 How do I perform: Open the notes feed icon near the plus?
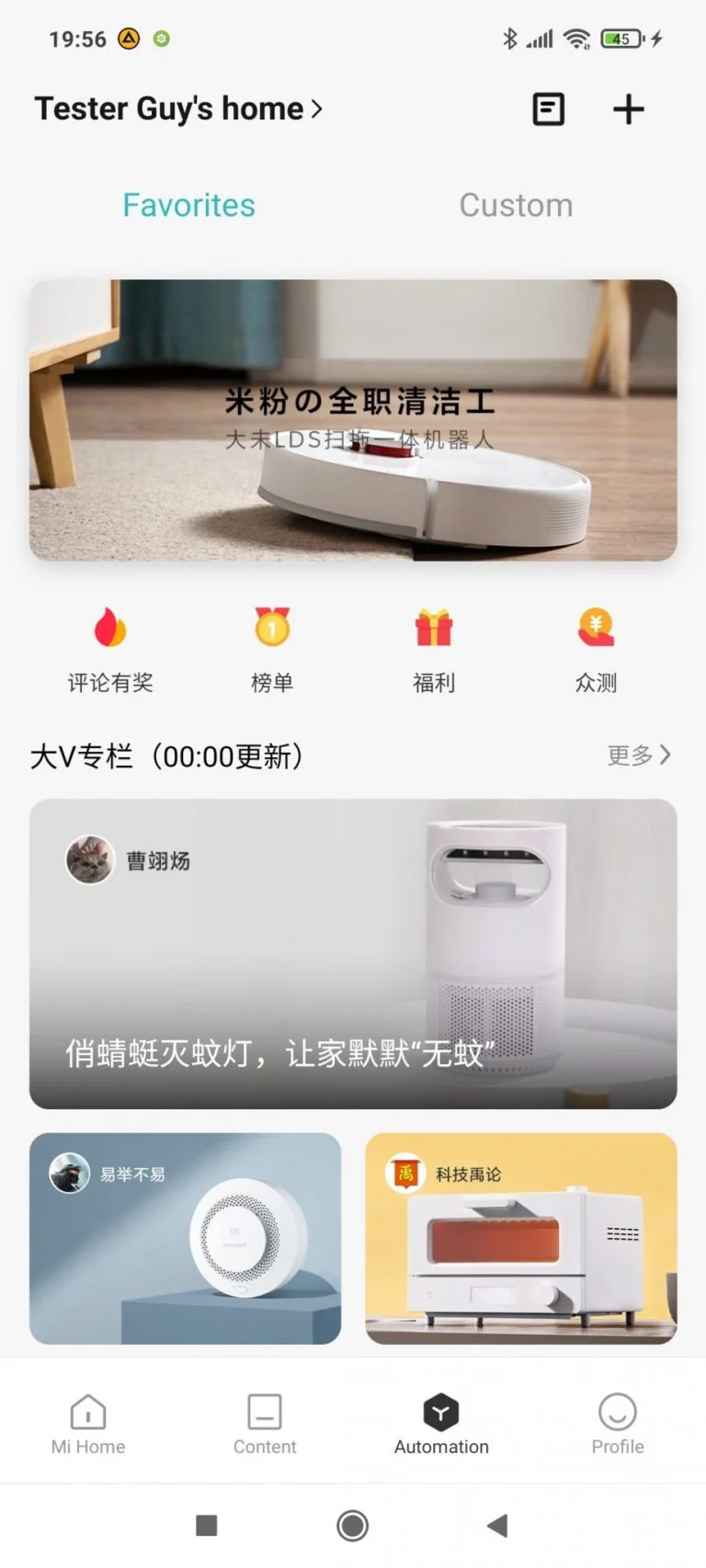[x=548, y=108]
